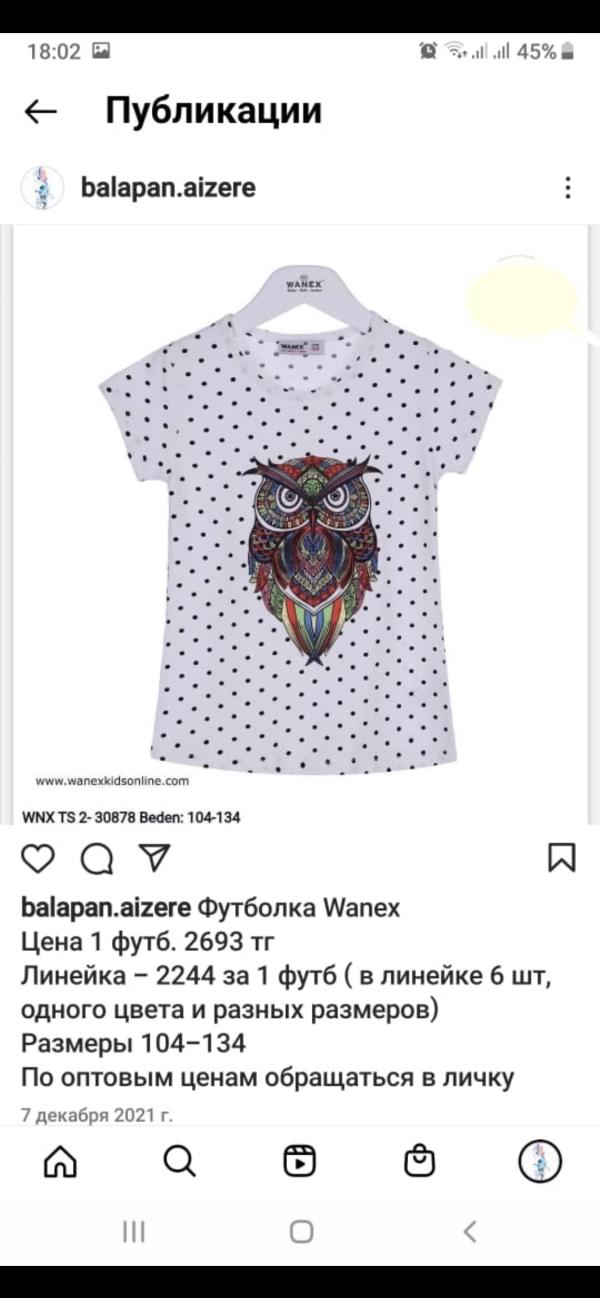Image resolution: width=600 pixels, height=1298 pixels.
Task: Switch to the Reels tab
Action: click(x=299, y=1161)
